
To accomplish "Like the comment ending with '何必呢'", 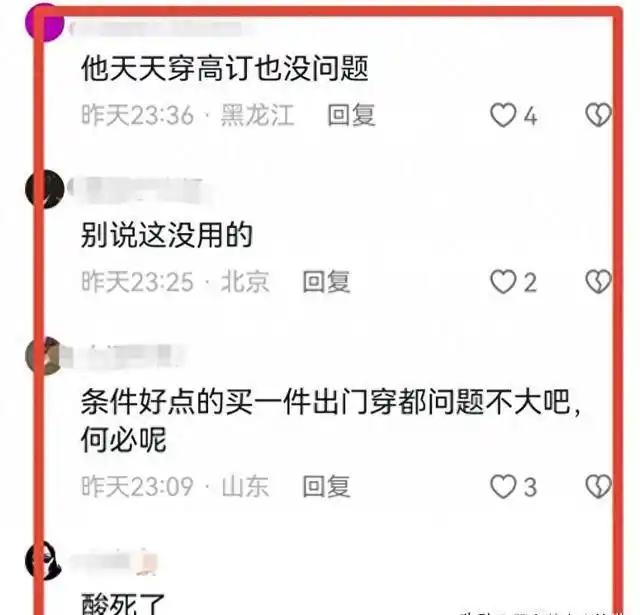I will coord(502,487).
